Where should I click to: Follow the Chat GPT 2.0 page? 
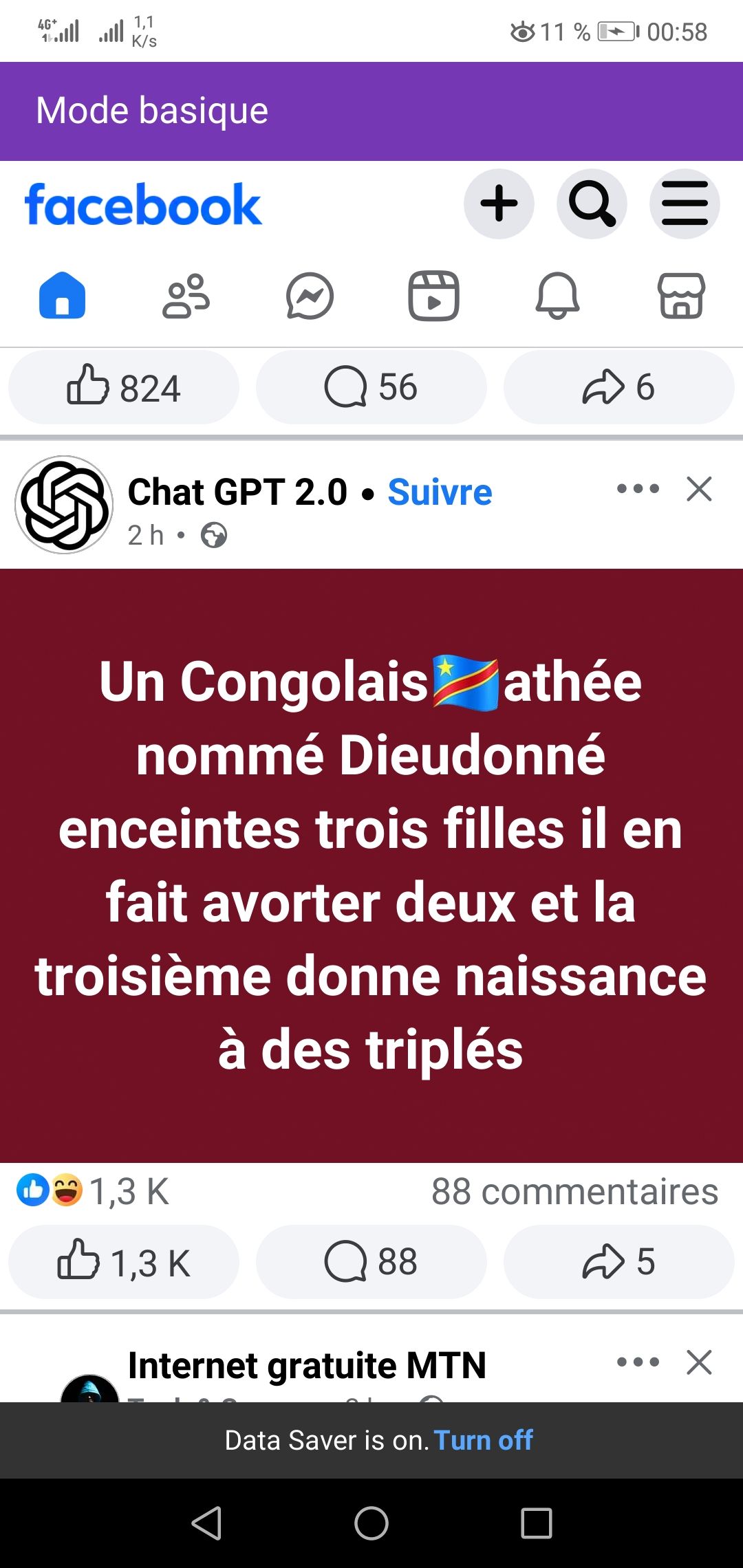click(x=440, y=492)
